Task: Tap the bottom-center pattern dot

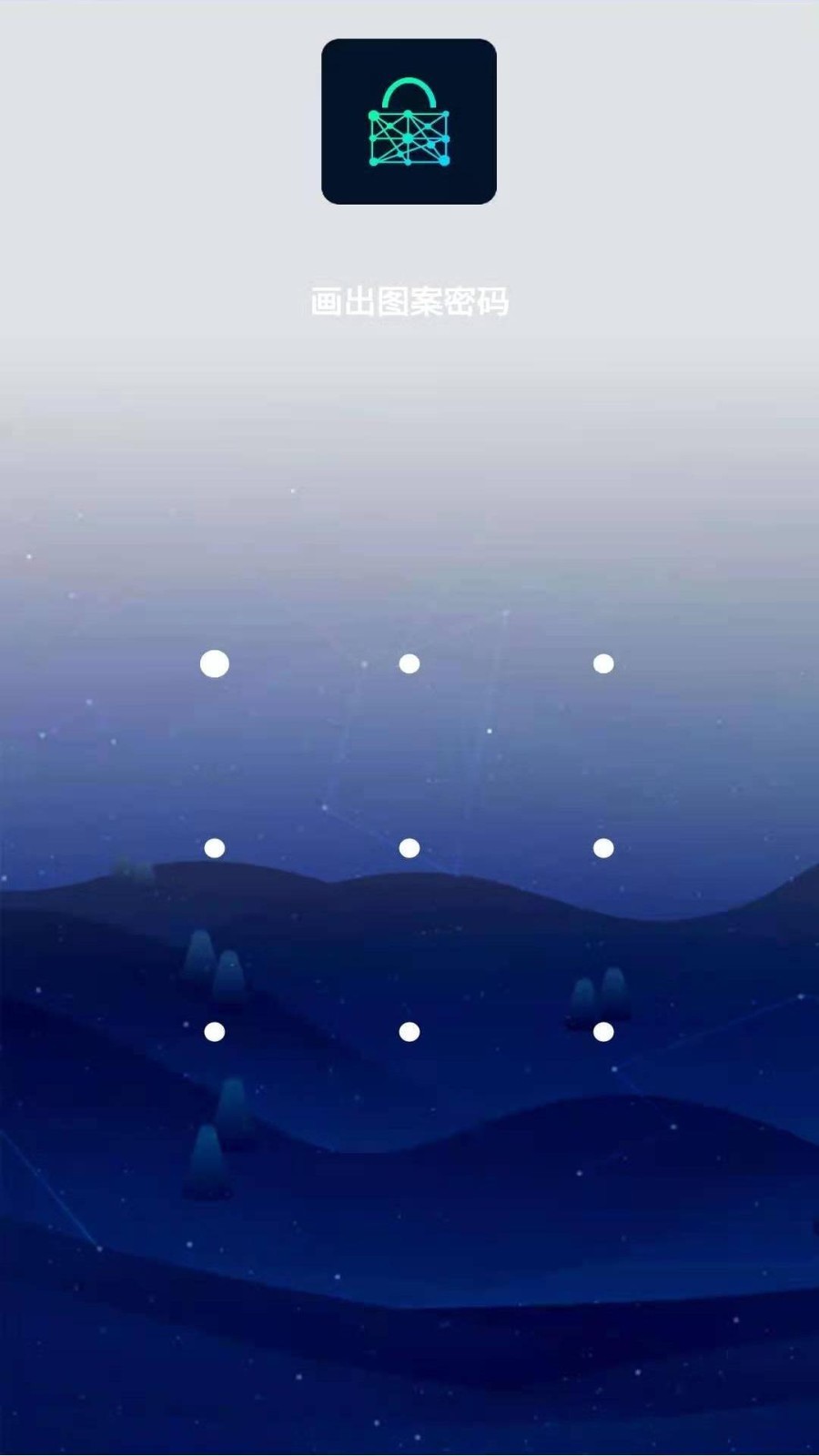Action: pos(409,1032)
